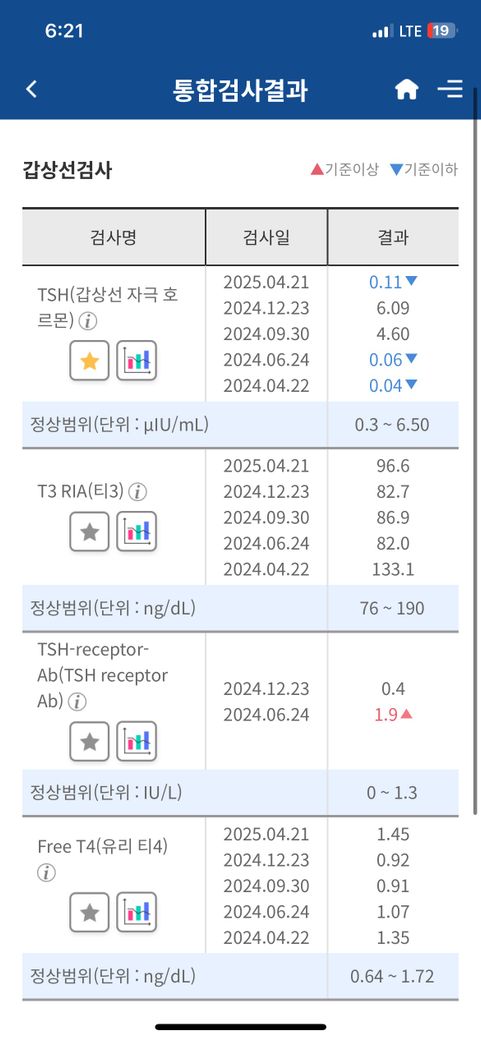481x1040 pixels.
Task: Open TSH-receptor-Ab chart button
Action: tap(137, 742)
